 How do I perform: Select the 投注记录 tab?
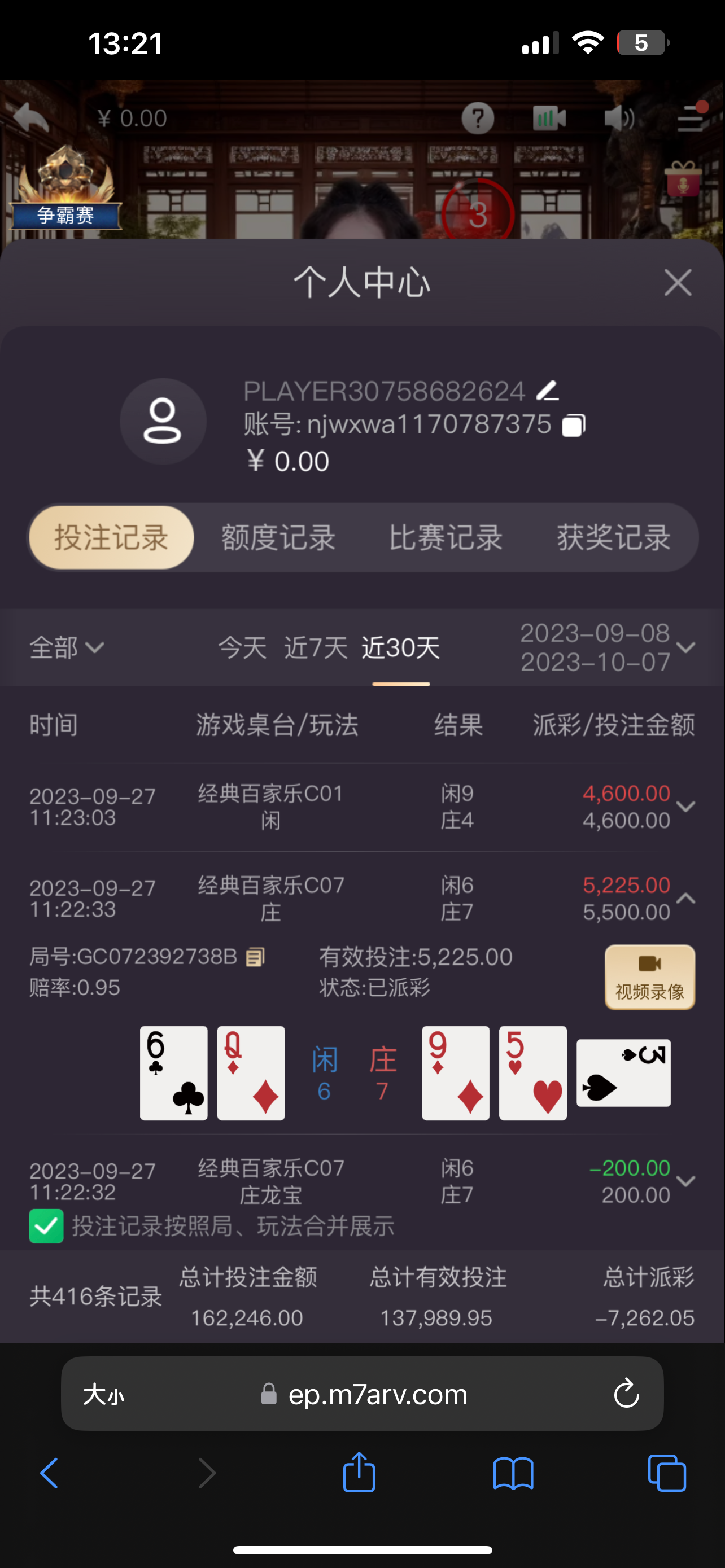click(x=111, y=537)
